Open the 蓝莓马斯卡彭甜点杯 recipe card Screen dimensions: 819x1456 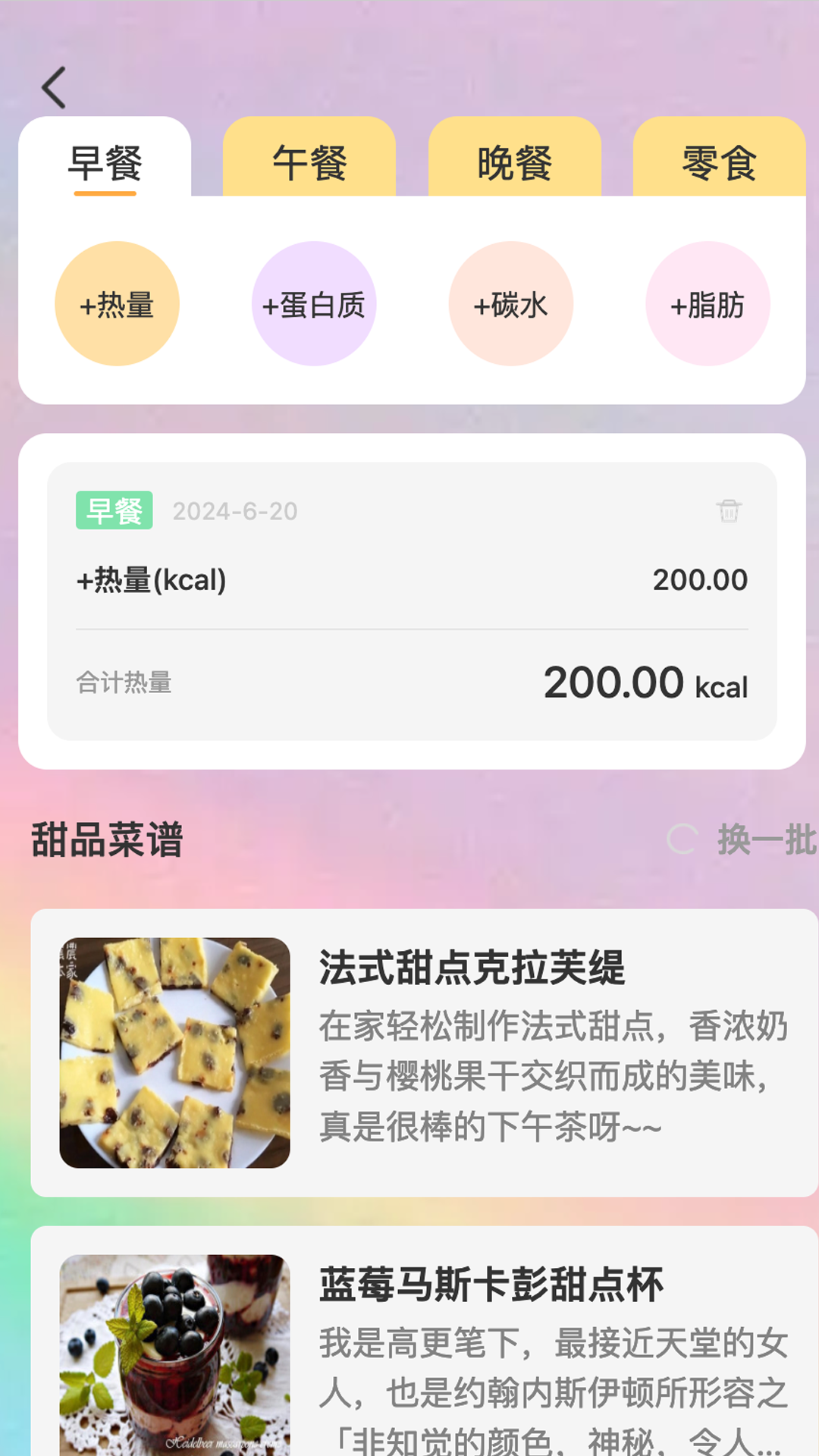[425, 1341]
